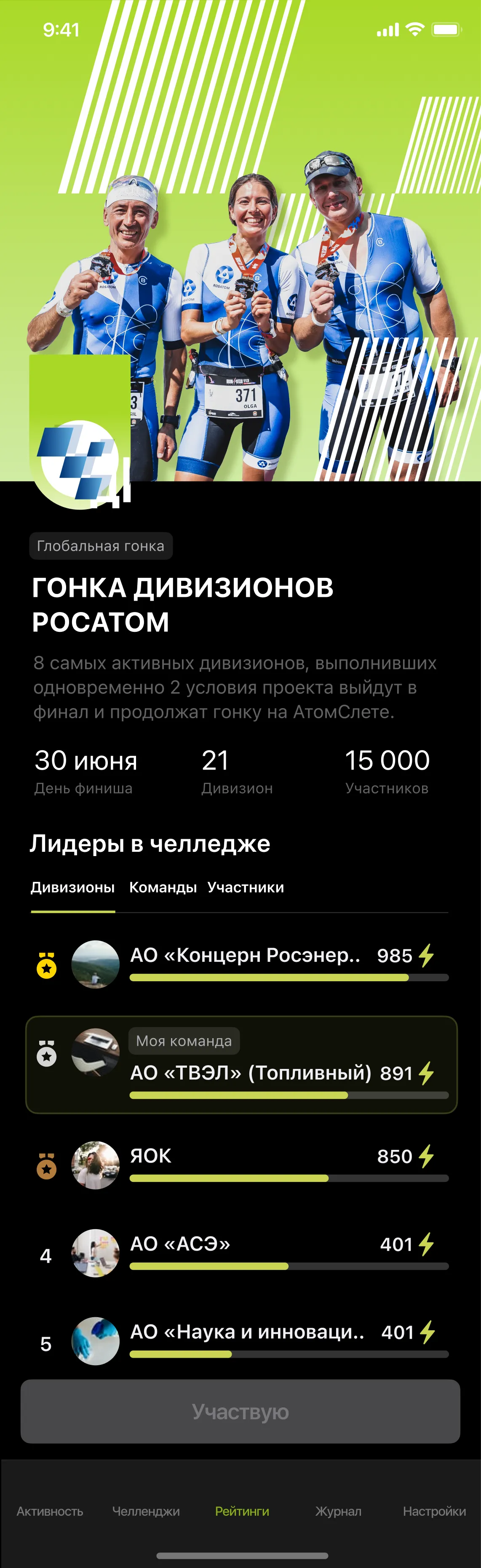Screen dimensions: 481x1568
Task: Switch to the Рейтинги tab
Action: pyautogui.click(x=242, y=1512)
